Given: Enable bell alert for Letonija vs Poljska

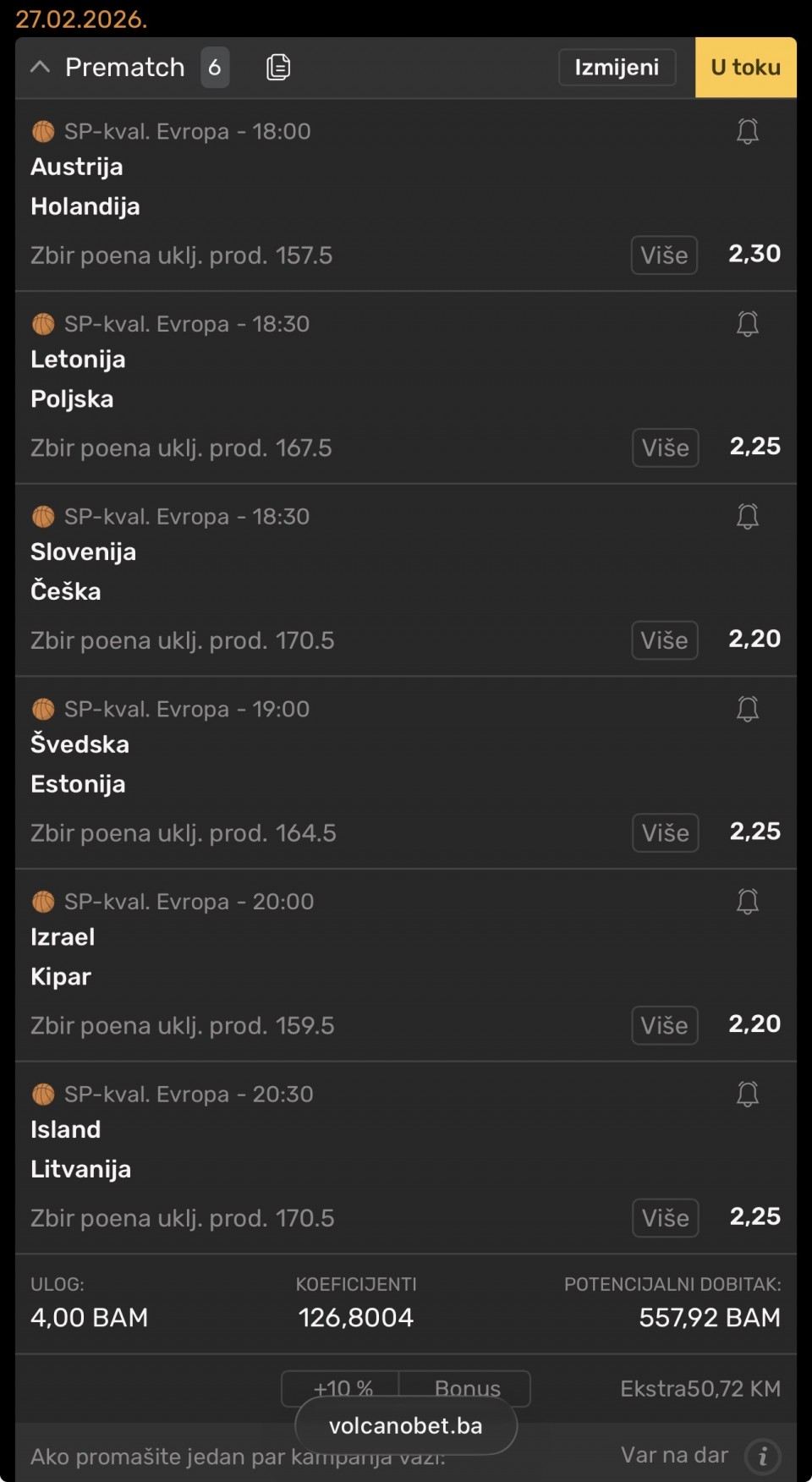Looking at the screenshot, I should click(x=747, y=325).
